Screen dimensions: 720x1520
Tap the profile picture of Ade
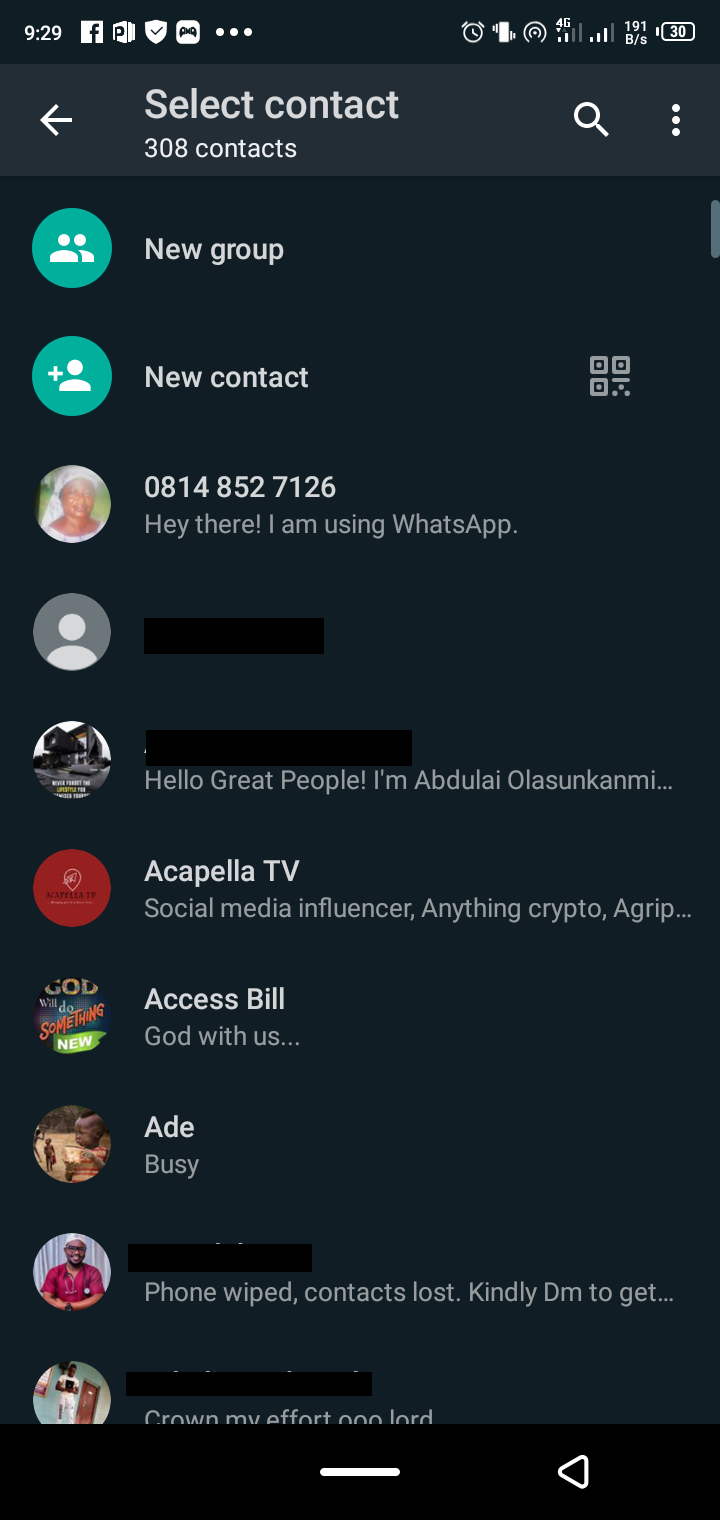tap(72, 1144)
